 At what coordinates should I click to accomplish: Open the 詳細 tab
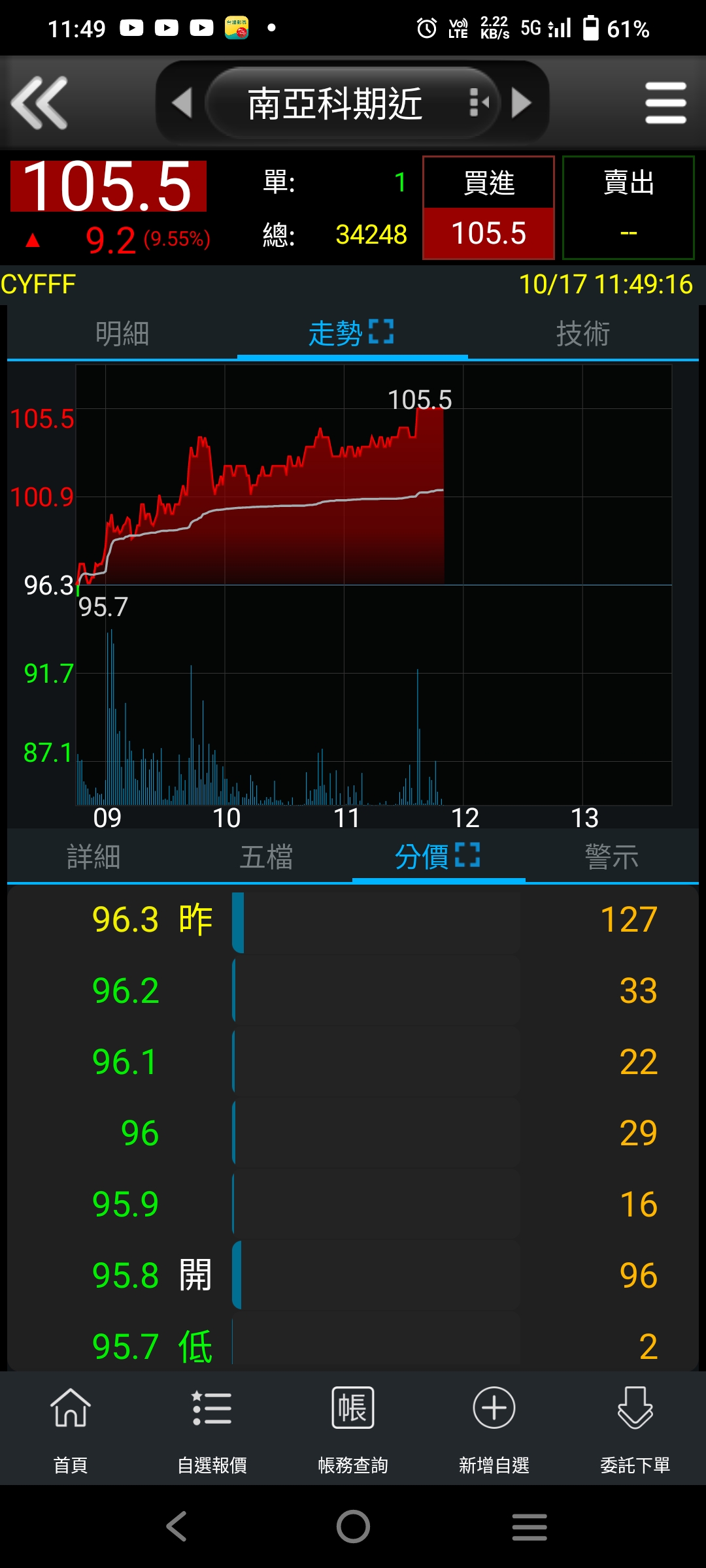coord(93,857)
